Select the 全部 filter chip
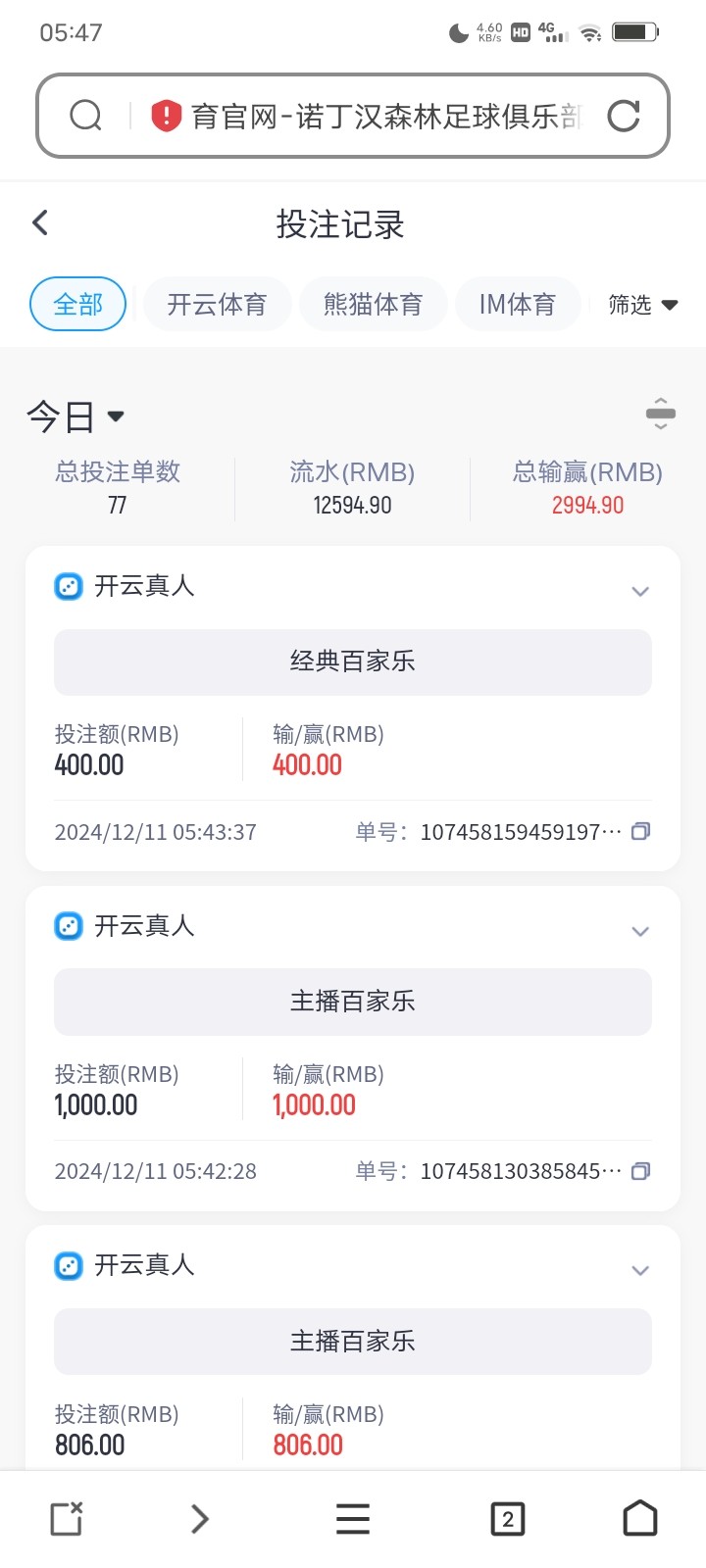Viewport: 706px width, 1568px height. pos(78,305)
